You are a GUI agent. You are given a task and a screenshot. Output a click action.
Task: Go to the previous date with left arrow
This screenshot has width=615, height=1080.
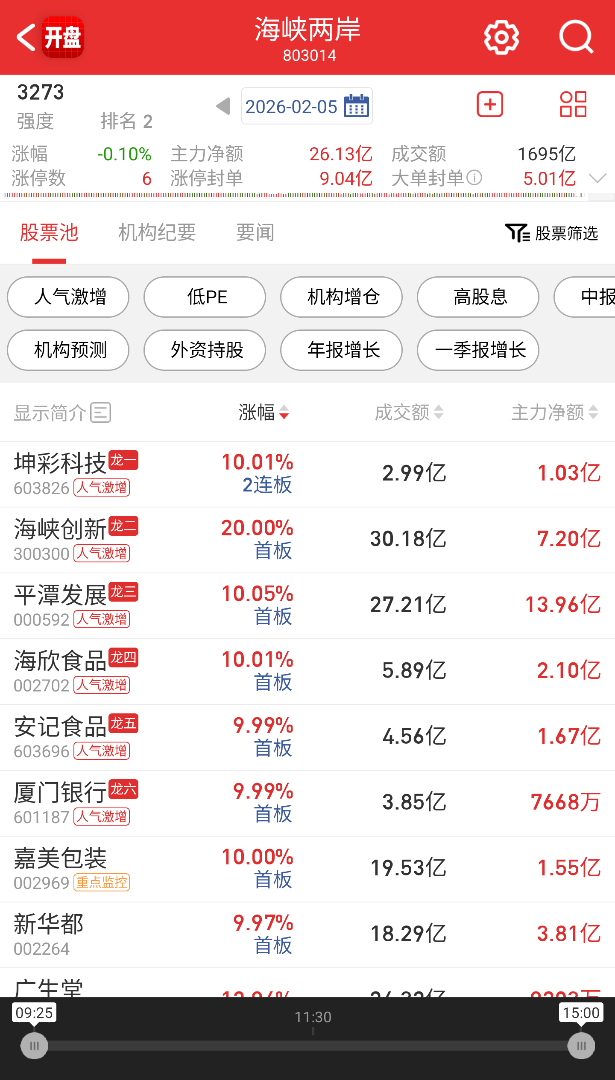[222, 106]
